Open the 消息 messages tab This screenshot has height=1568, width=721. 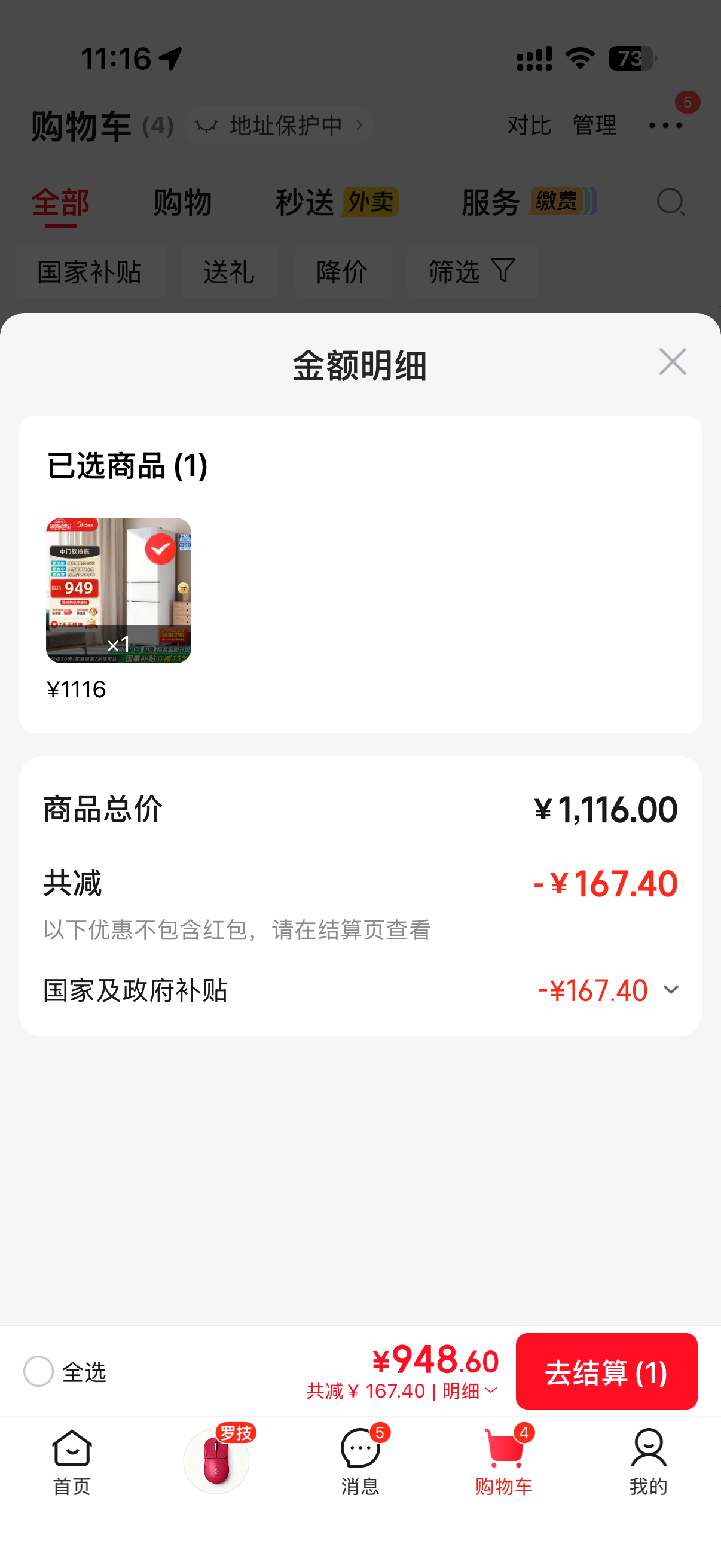(360, 1462)
